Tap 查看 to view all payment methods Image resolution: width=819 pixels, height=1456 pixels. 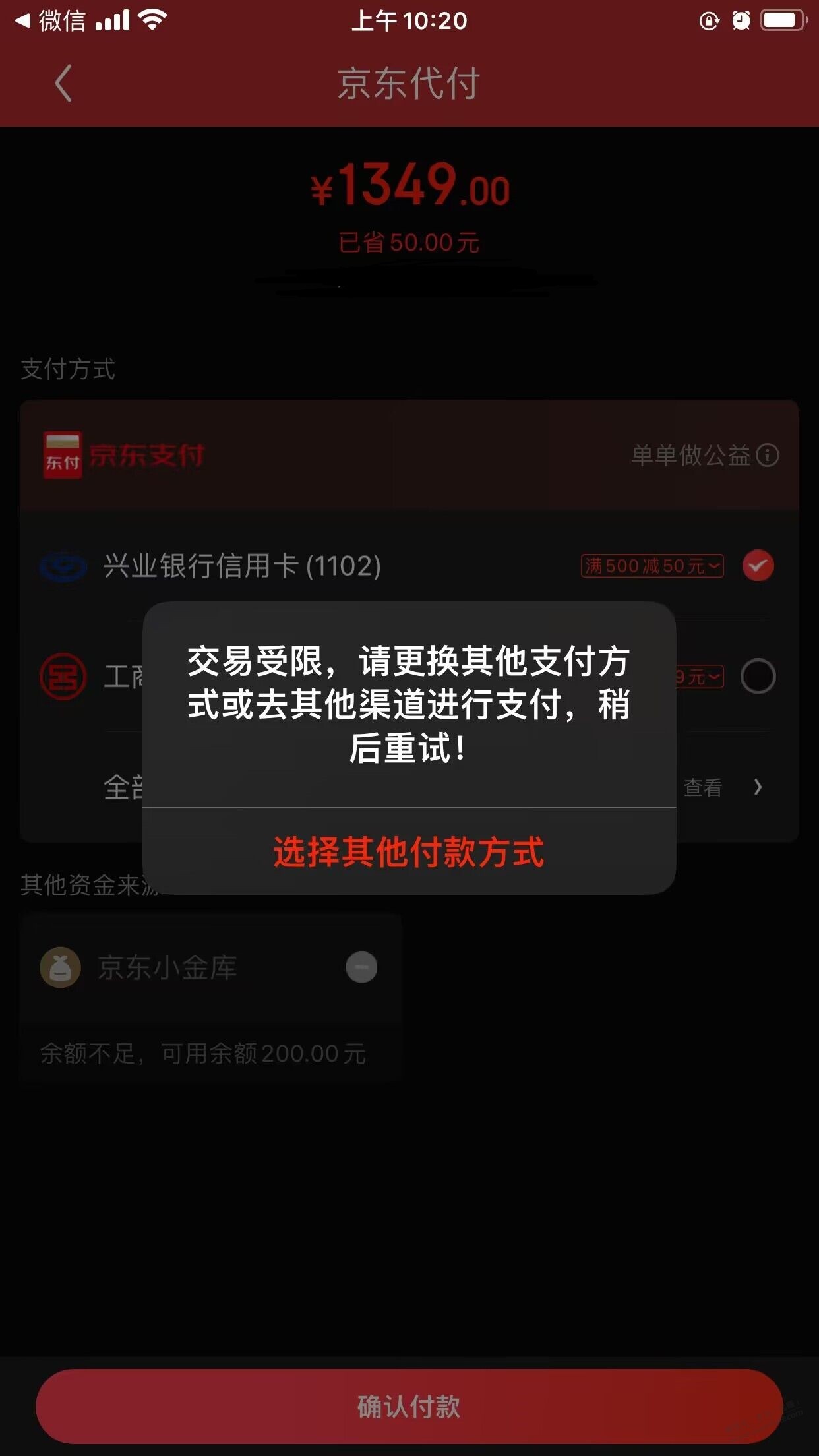(x=703, y=787)
